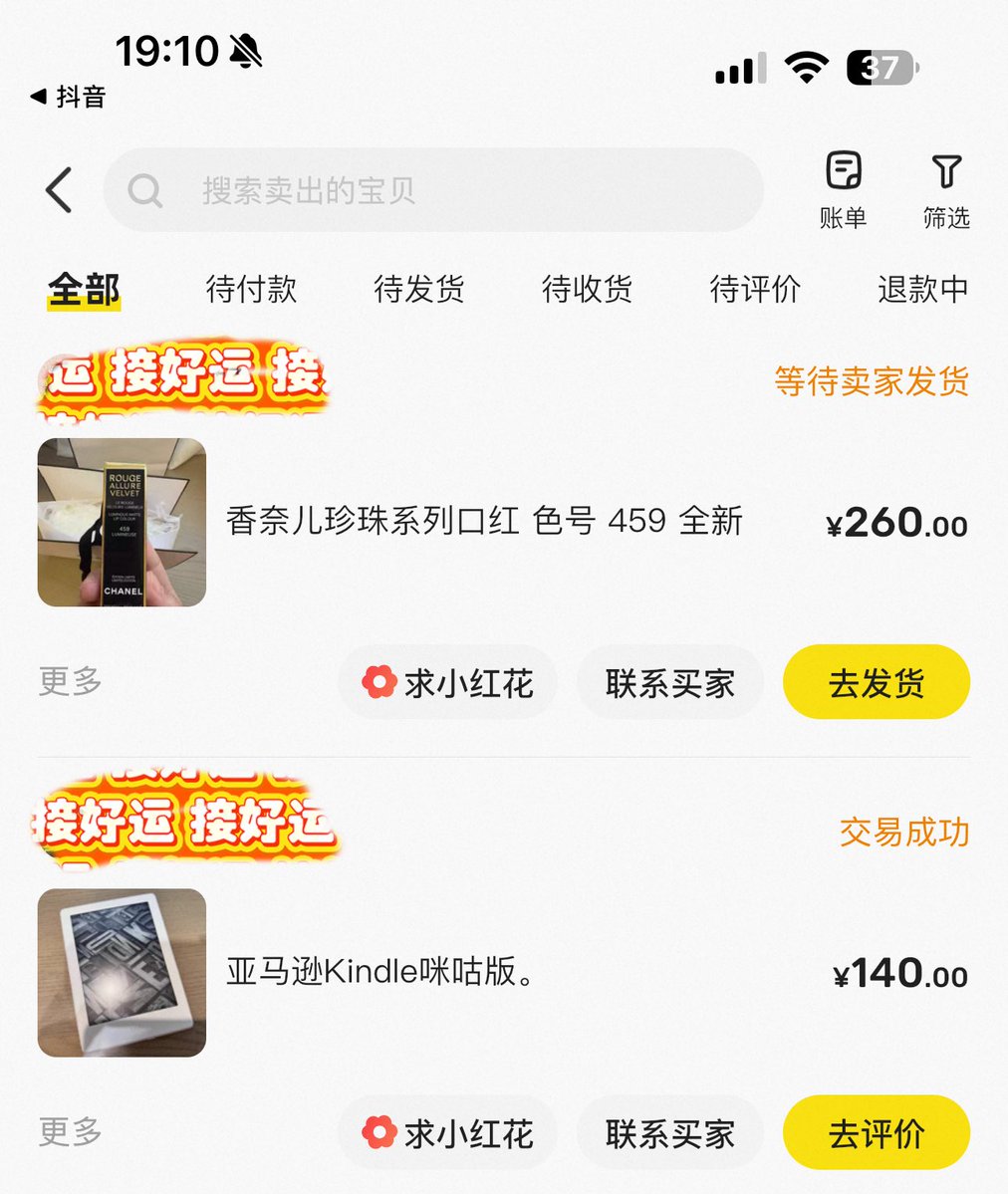Tap 更多 under the Kindle order

coord(70,1132)
